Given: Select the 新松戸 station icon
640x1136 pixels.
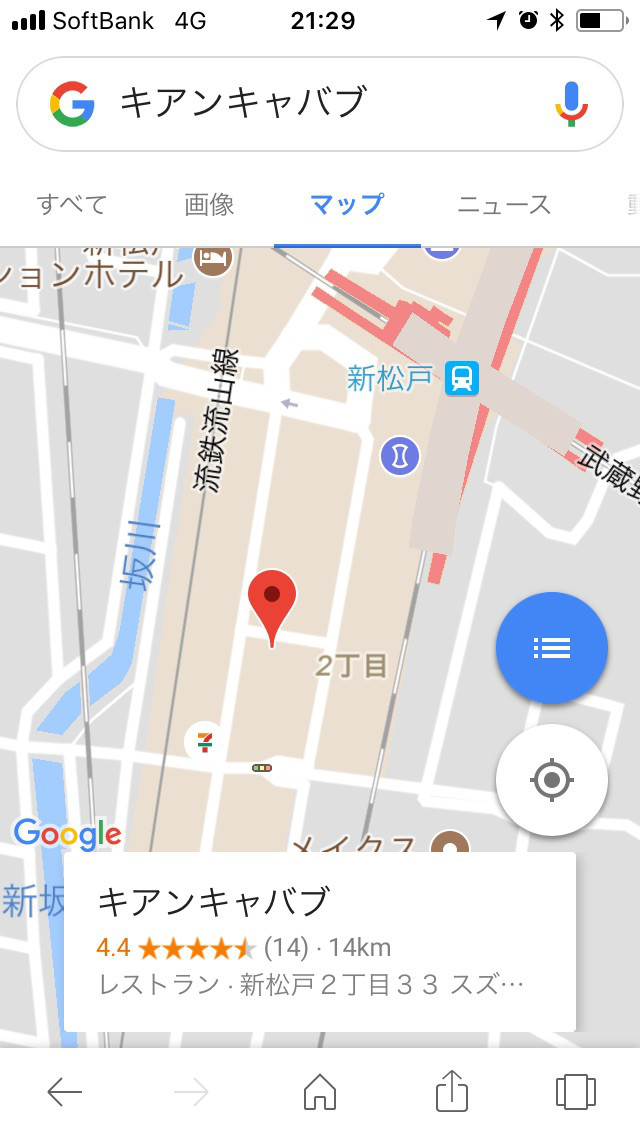Looking at the screenshot, I should 462,378.
